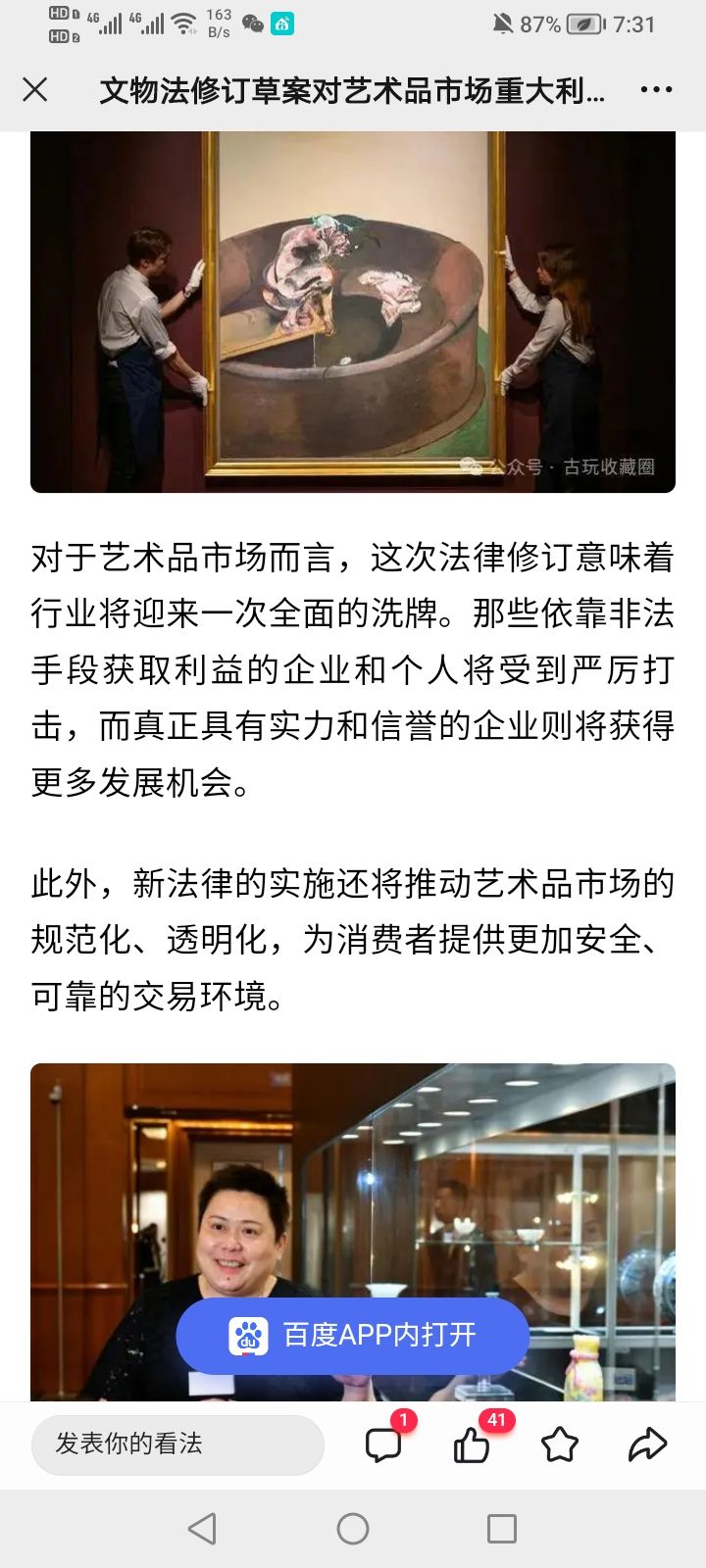
Task: Go to the home screen
Action: click(x=353, y=1528)
